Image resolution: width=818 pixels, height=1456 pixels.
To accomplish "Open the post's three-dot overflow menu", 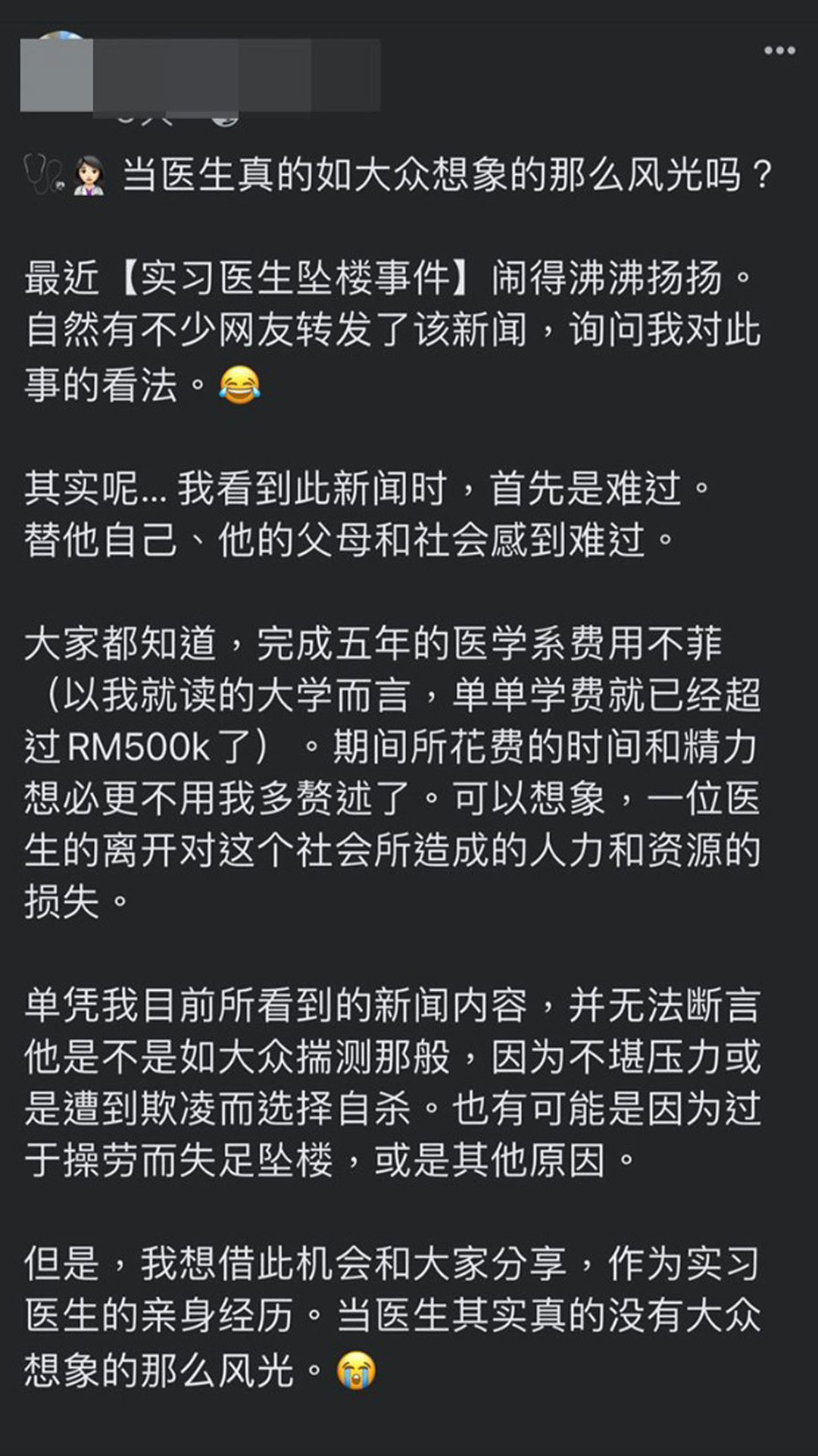I will 779,51.
